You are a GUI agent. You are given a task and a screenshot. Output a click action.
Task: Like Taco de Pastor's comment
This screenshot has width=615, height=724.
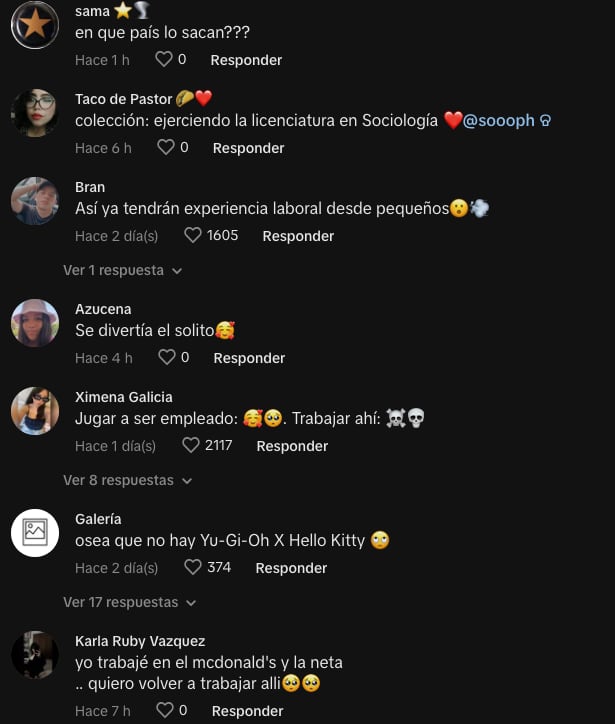(166, 148)
